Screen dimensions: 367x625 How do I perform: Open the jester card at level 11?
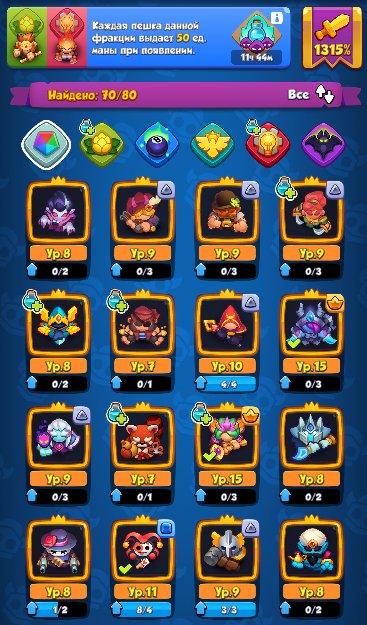coord(143,567)
